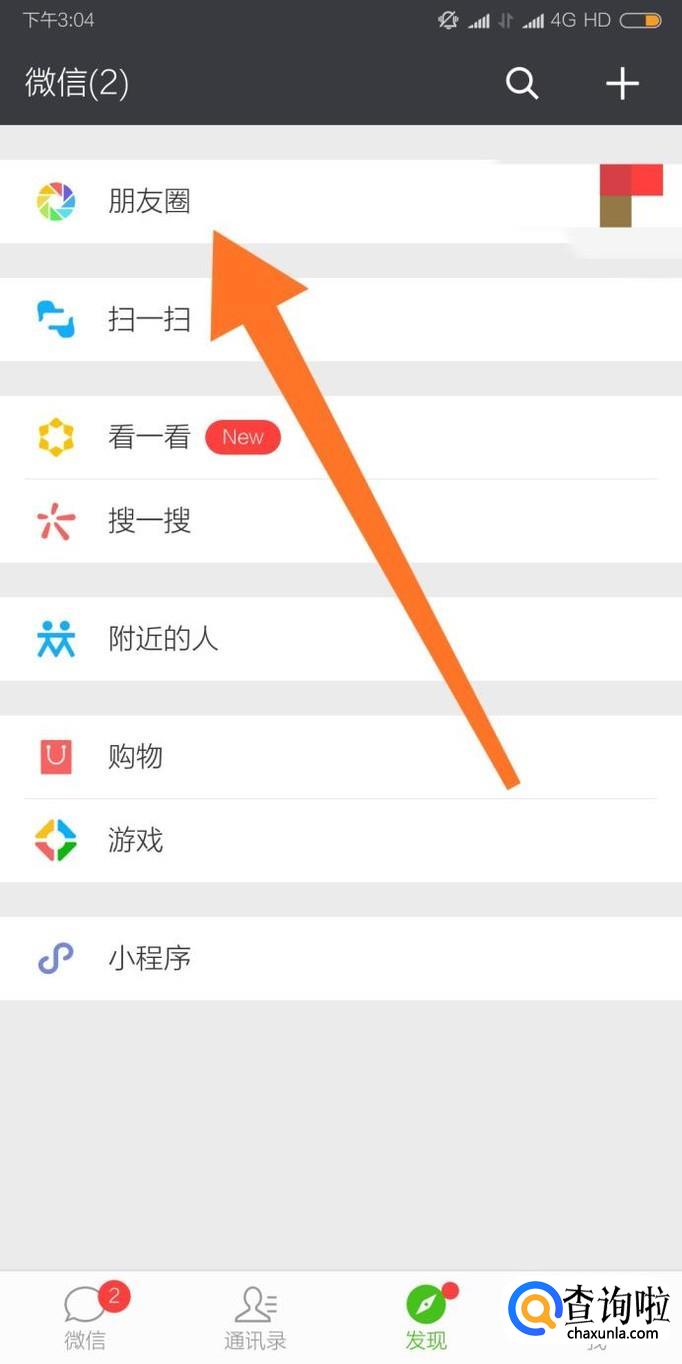Open 看一看 row
682x1364 pixels.
click(x=341, y=437)
